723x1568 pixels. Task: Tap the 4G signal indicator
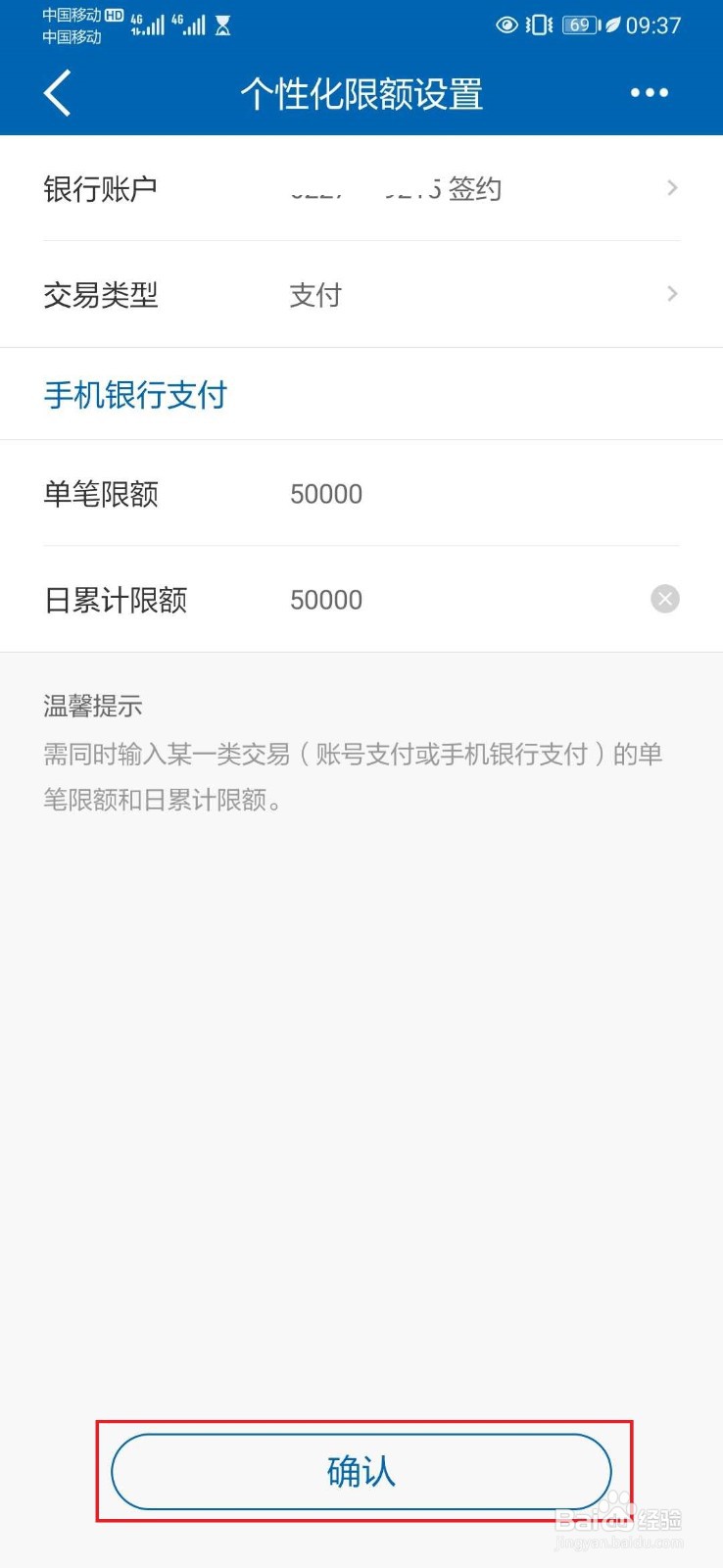coord(147,24)
